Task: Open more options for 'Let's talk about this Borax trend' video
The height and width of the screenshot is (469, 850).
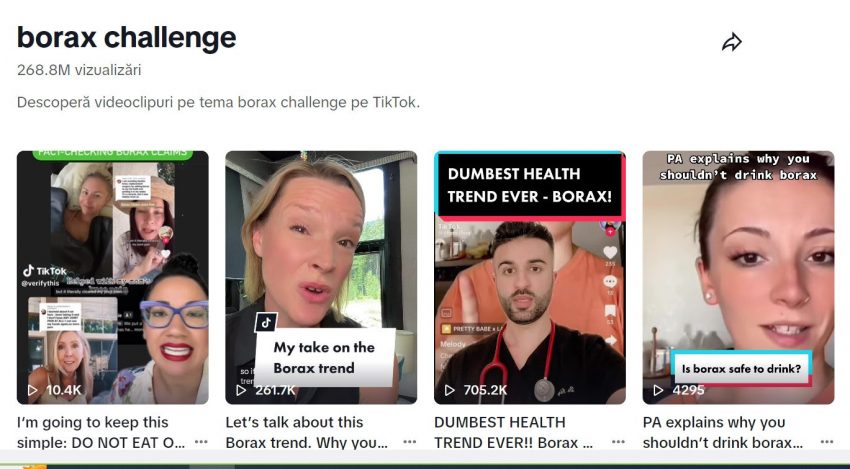Action: 410,441
